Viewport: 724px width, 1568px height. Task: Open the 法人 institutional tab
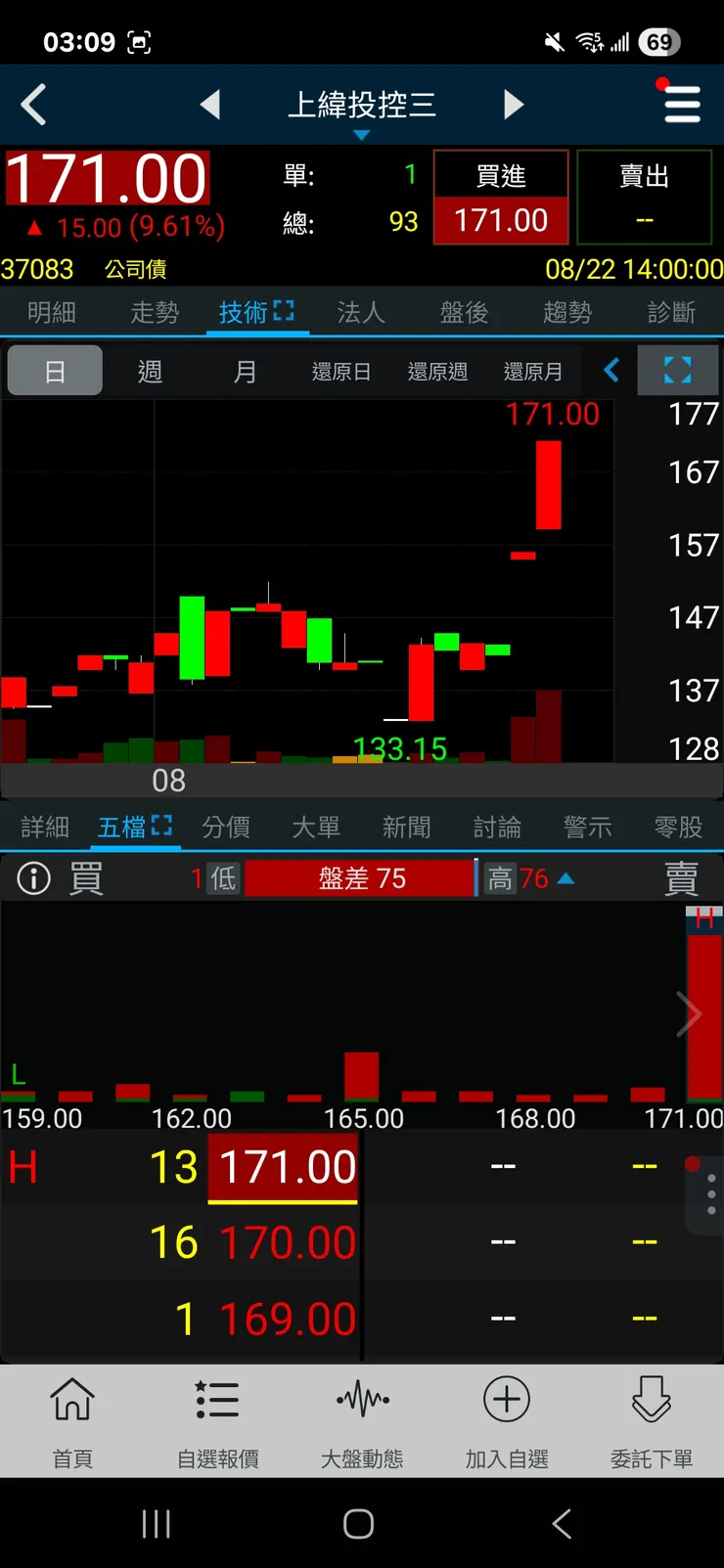coord(361,313)
